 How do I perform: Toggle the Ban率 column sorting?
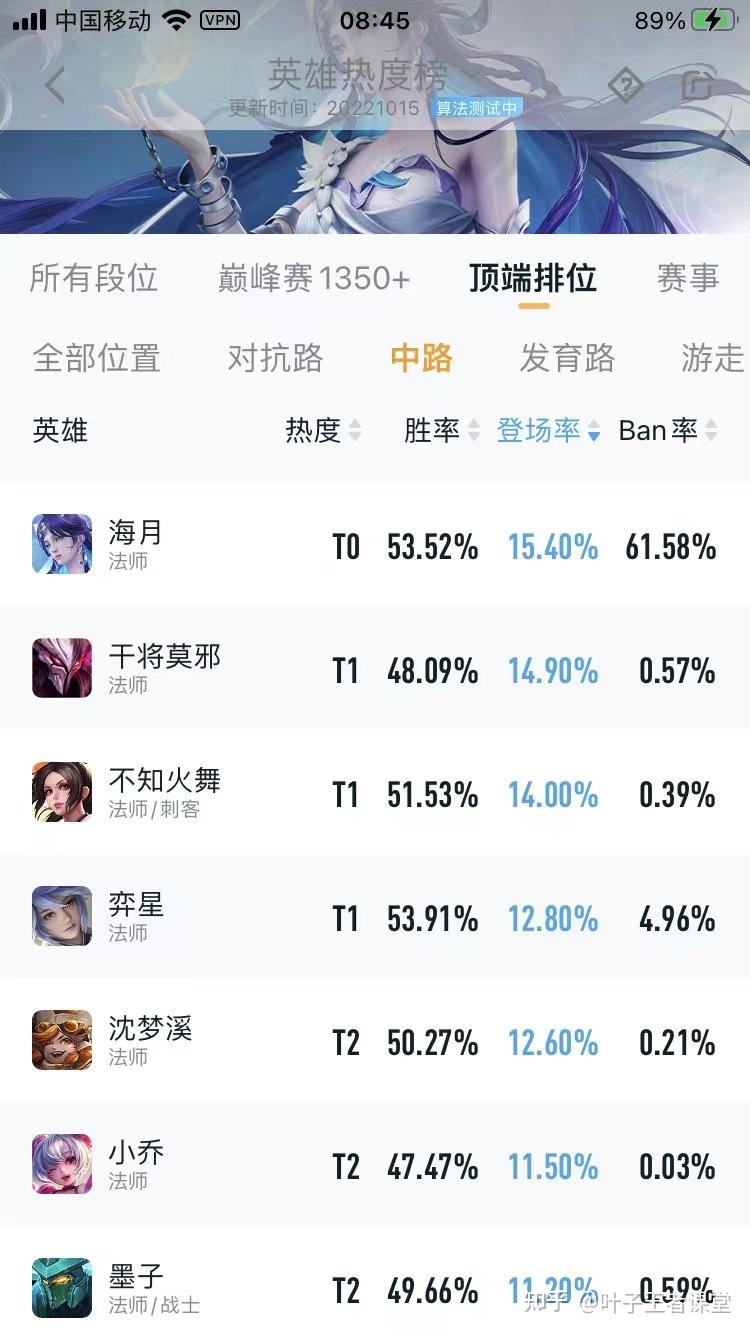(712, 430)
